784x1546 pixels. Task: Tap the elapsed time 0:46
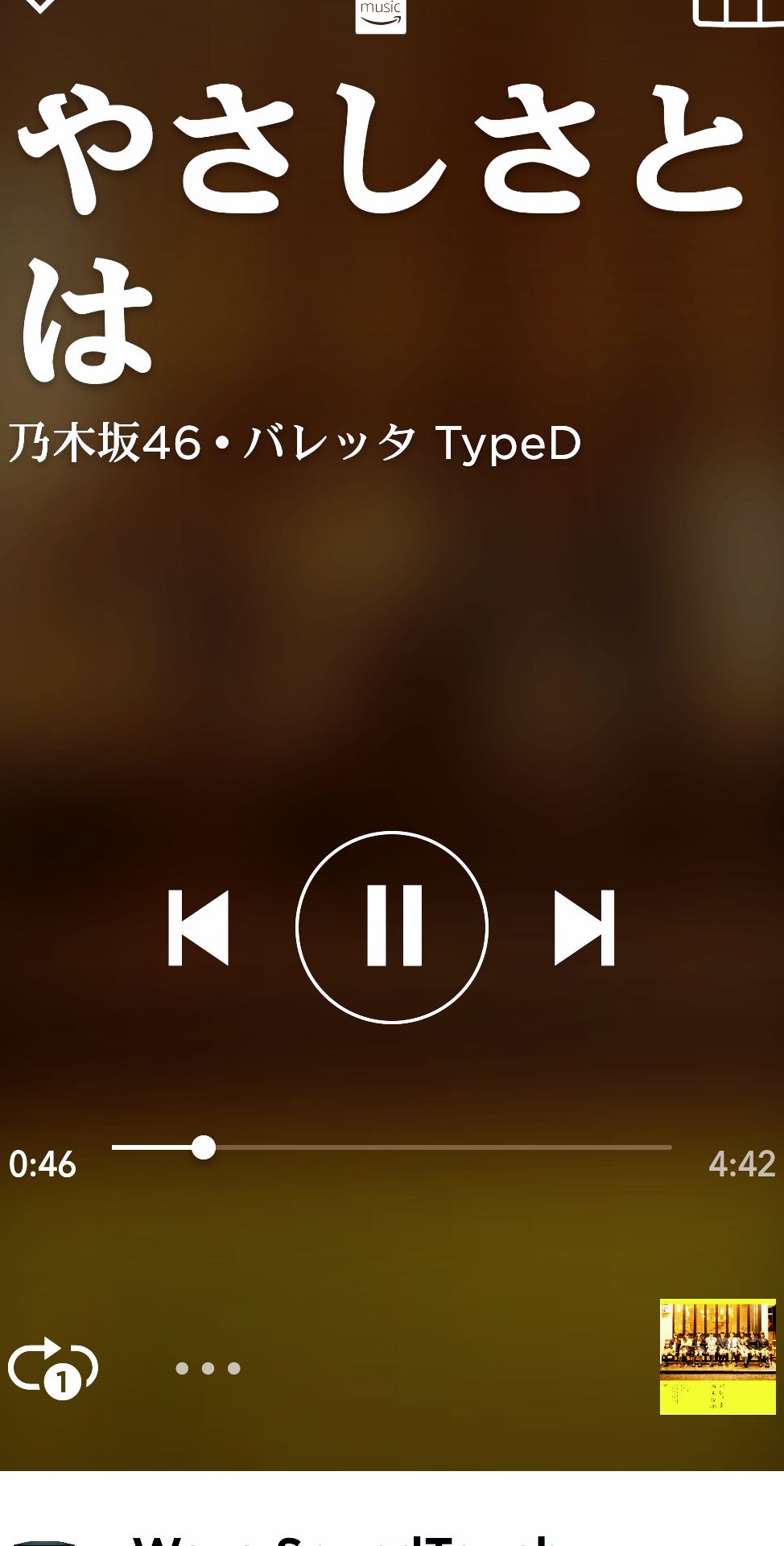point(42,1164)
